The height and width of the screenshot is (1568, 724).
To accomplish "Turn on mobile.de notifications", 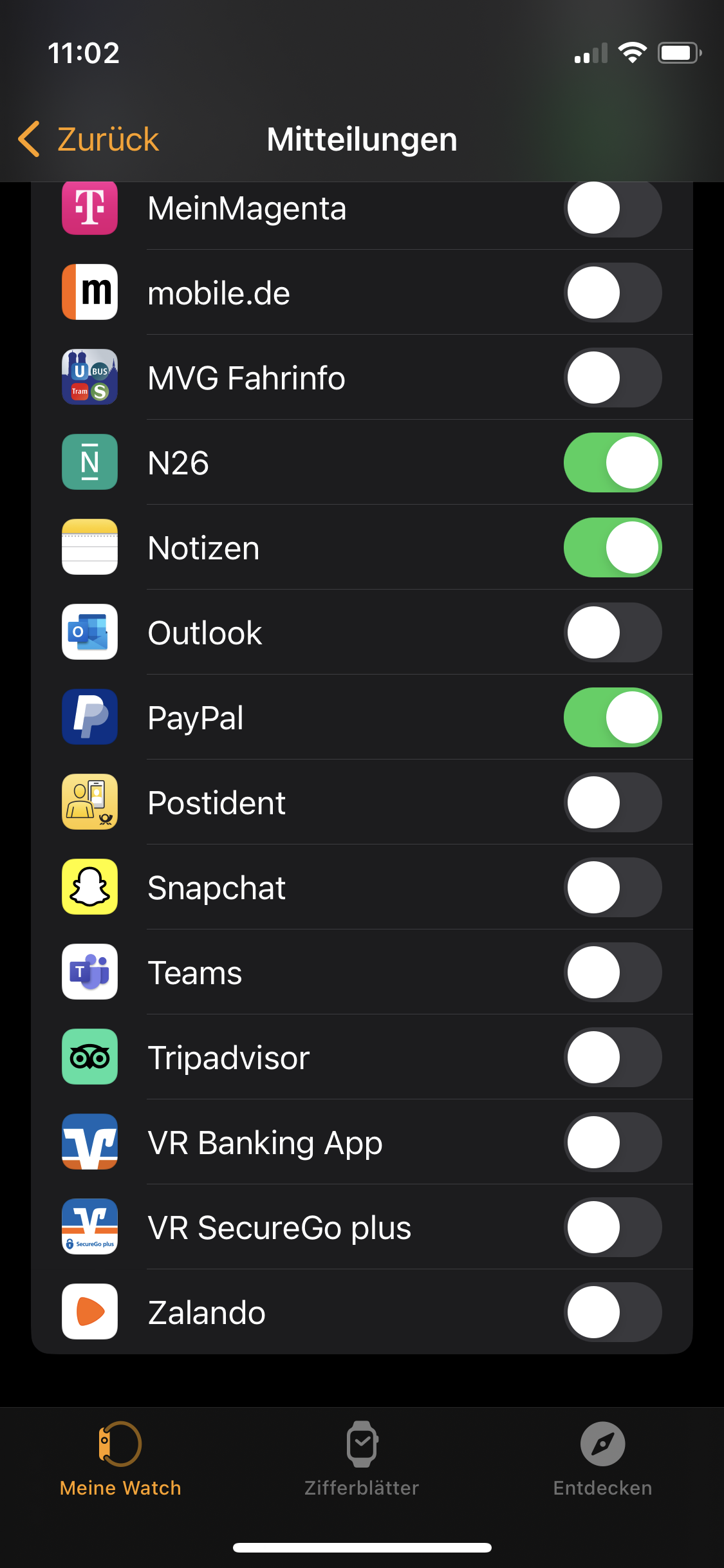I will point(612,293).
